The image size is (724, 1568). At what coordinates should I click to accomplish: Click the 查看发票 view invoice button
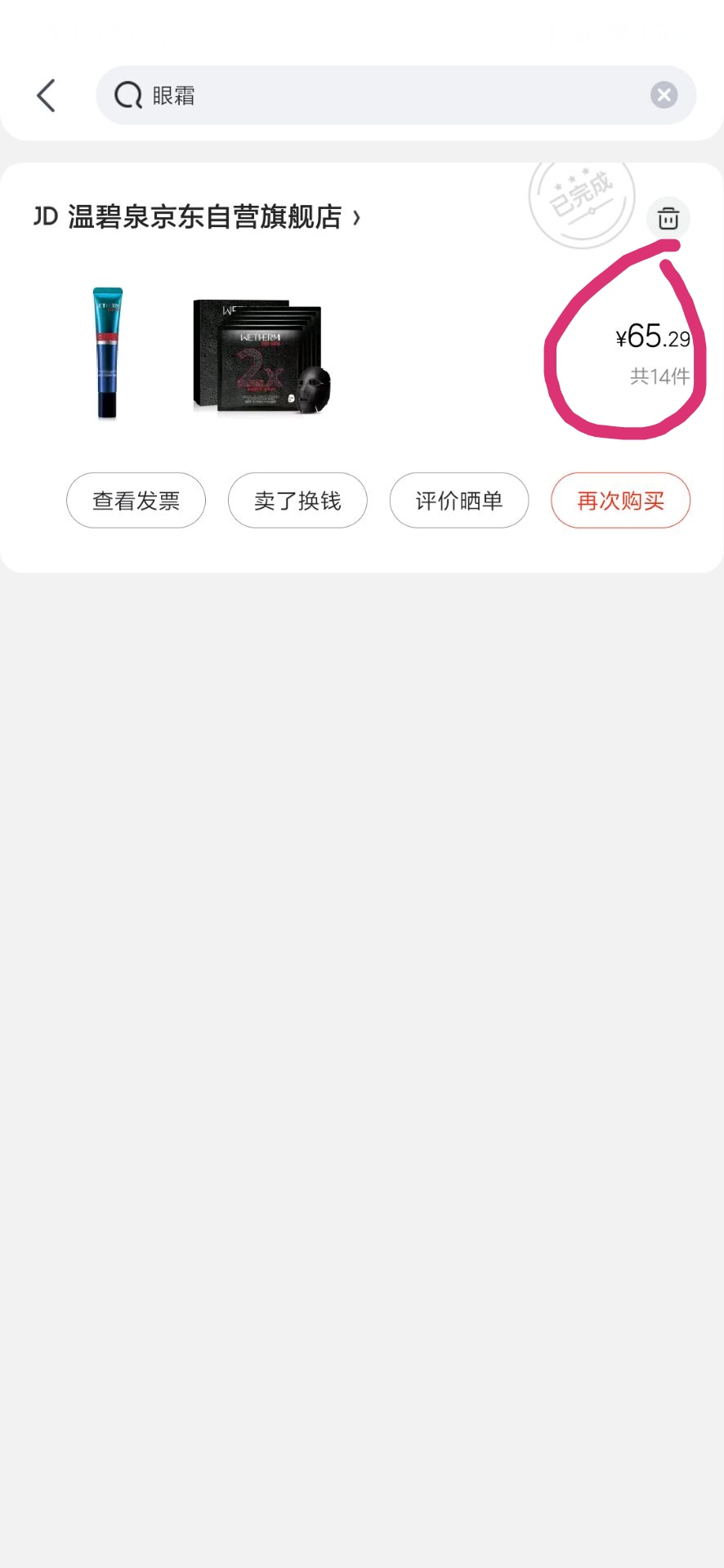coord(136,501)
